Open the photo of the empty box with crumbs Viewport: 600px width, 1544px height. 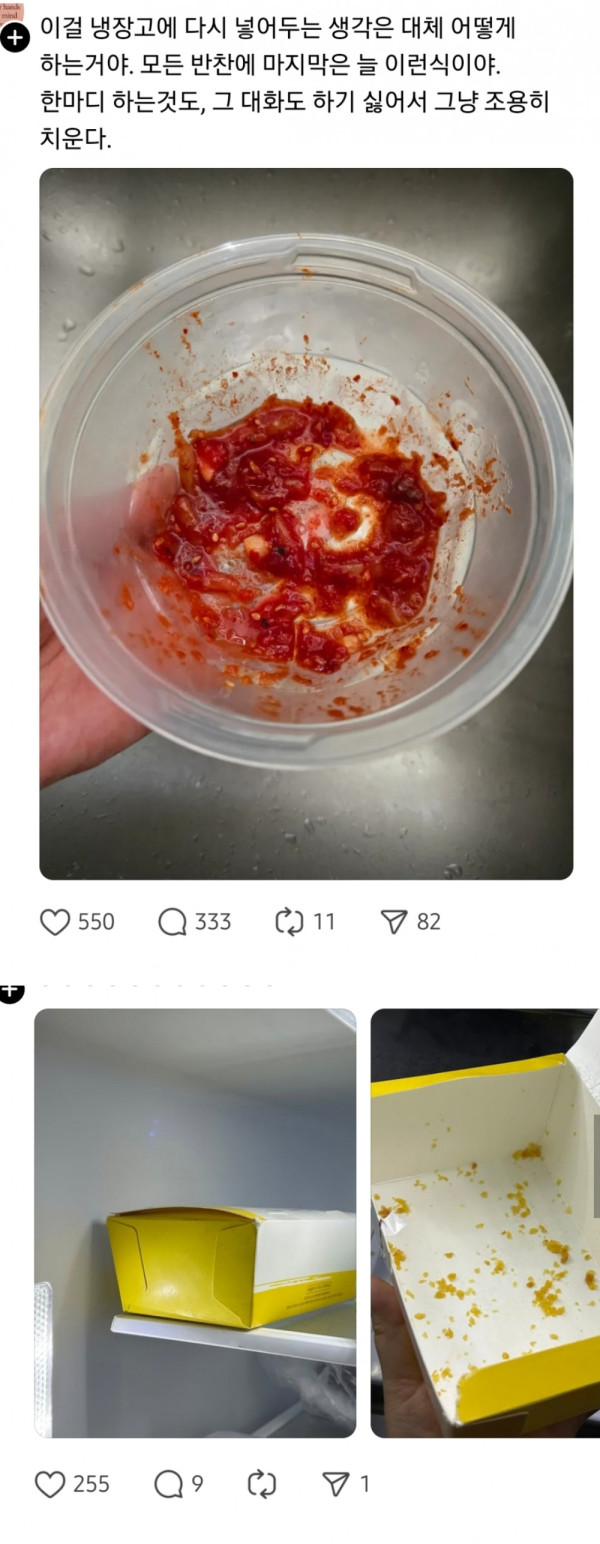click(x=485, y=1222)
